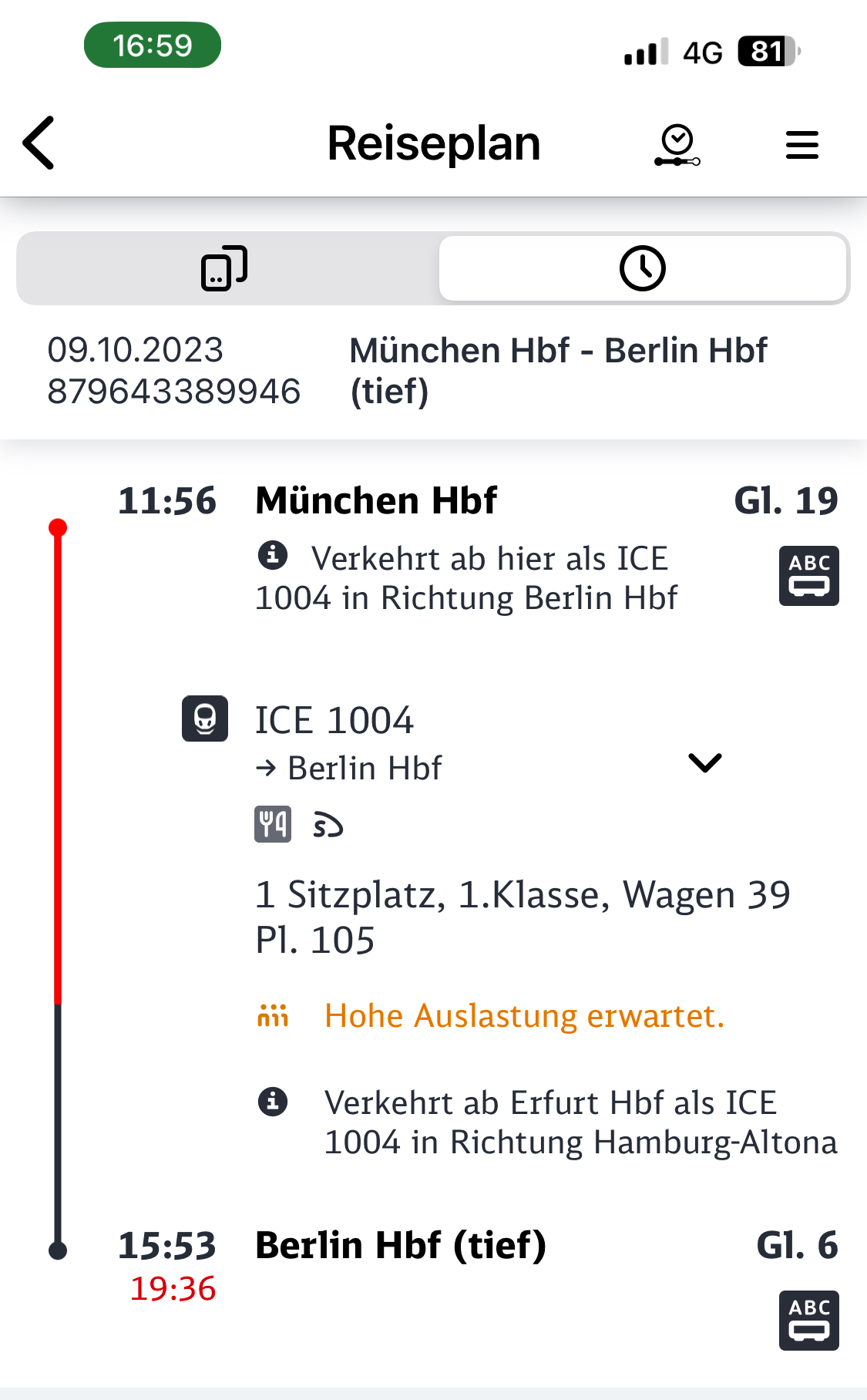This screenshot has height=1400, width=867.
Task: Select the clock itinerary tab
Action: tap(643, 268)
